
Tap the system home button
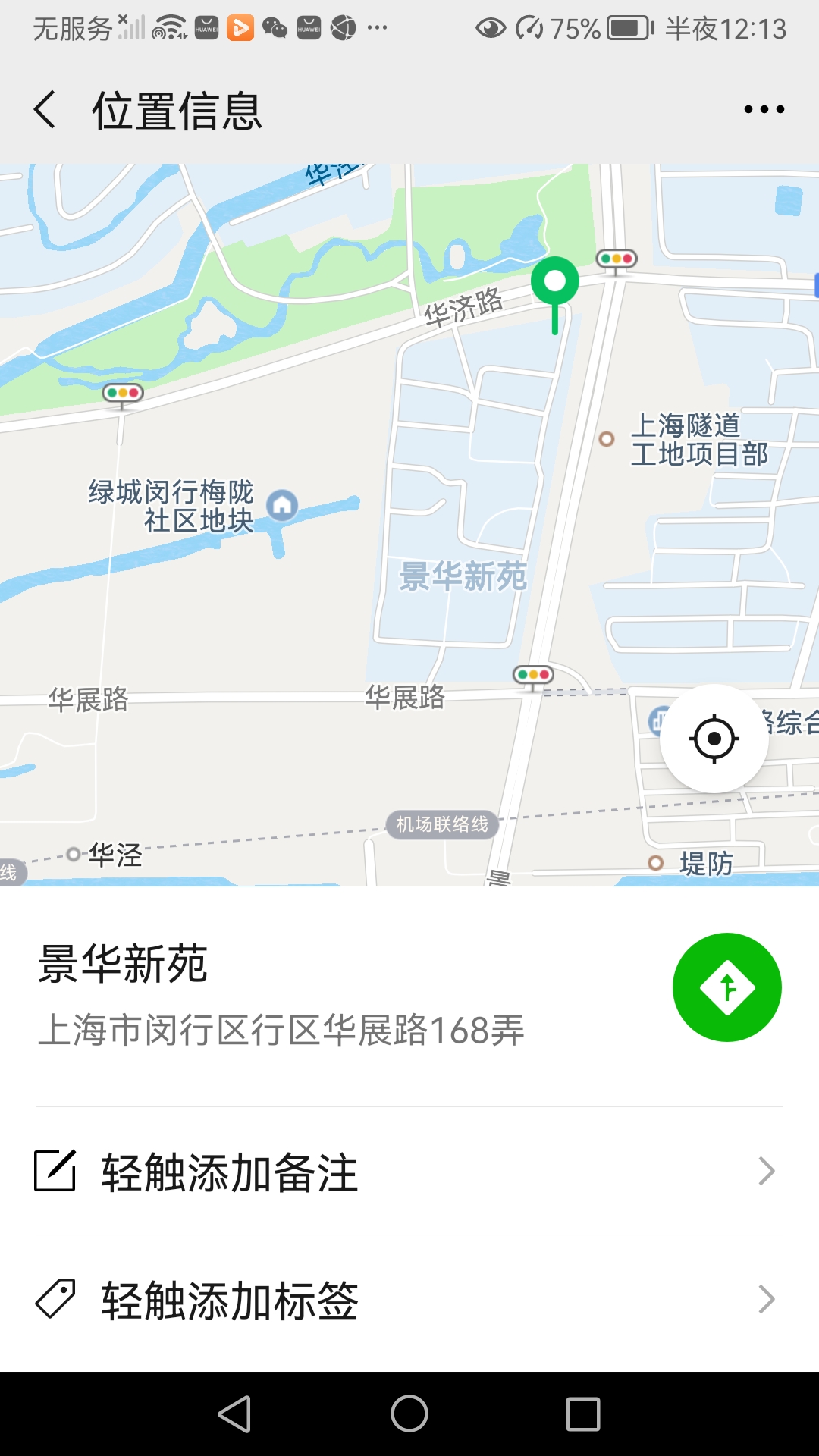(409, 1414)
